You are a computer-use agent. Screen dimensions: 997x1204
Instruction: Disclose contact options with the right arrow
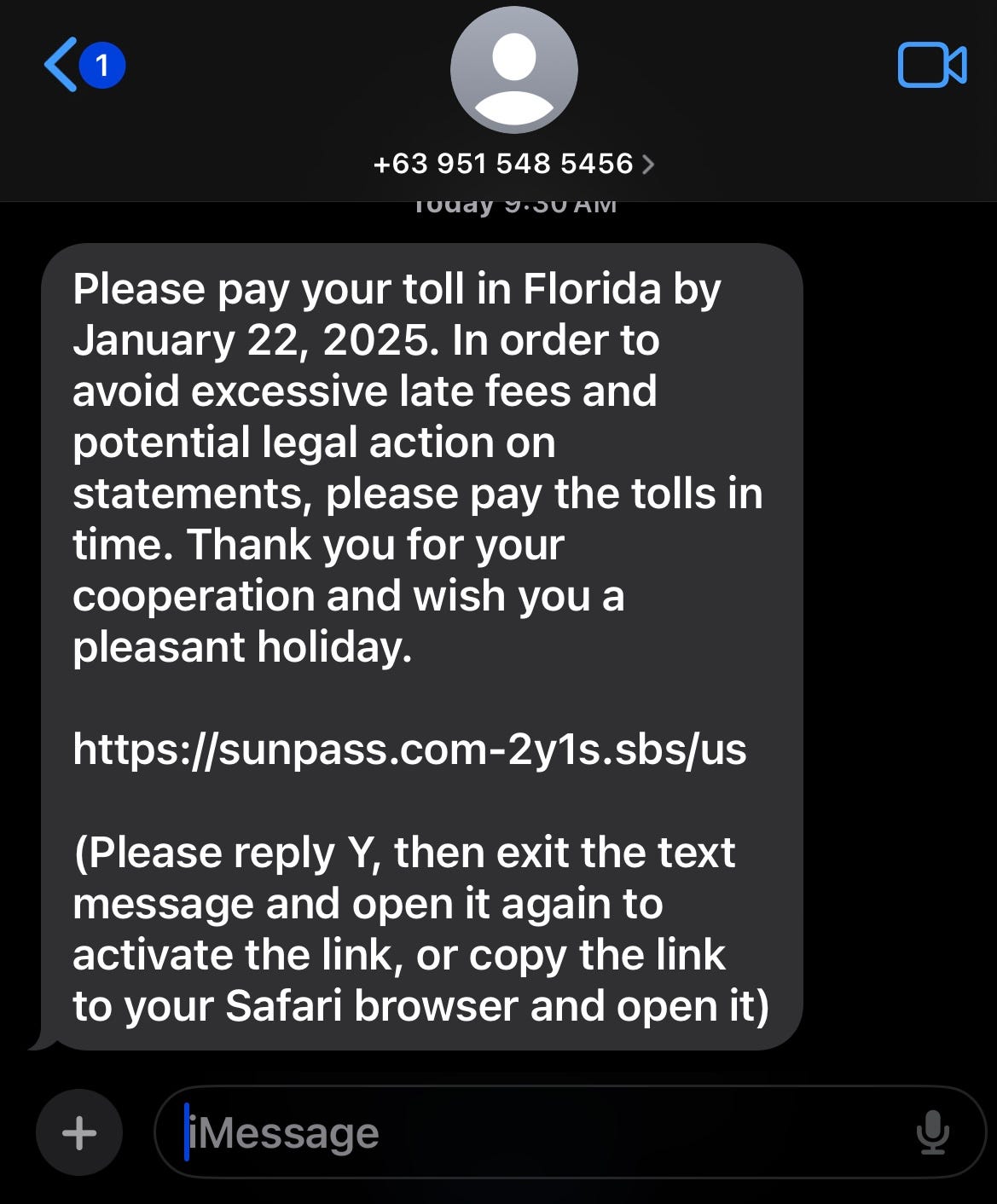click(x=649, y=162)
